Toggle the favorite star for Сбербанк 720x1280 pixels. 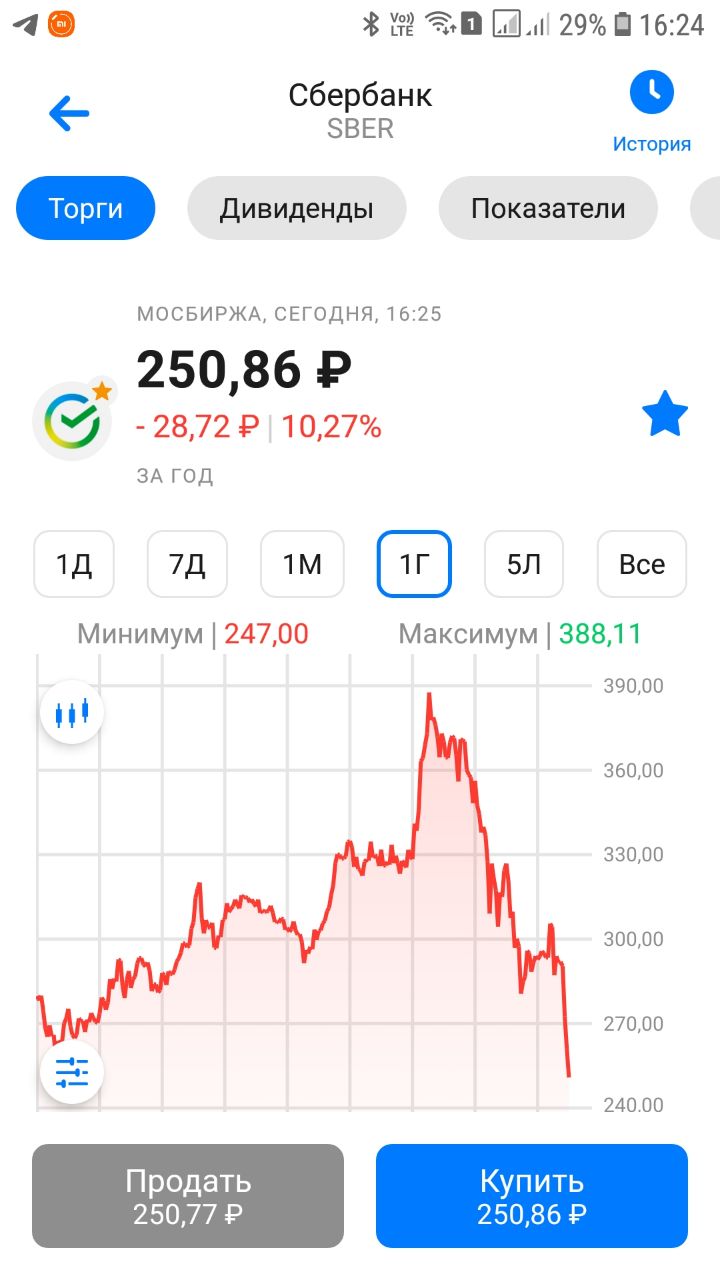click(665, 415)
